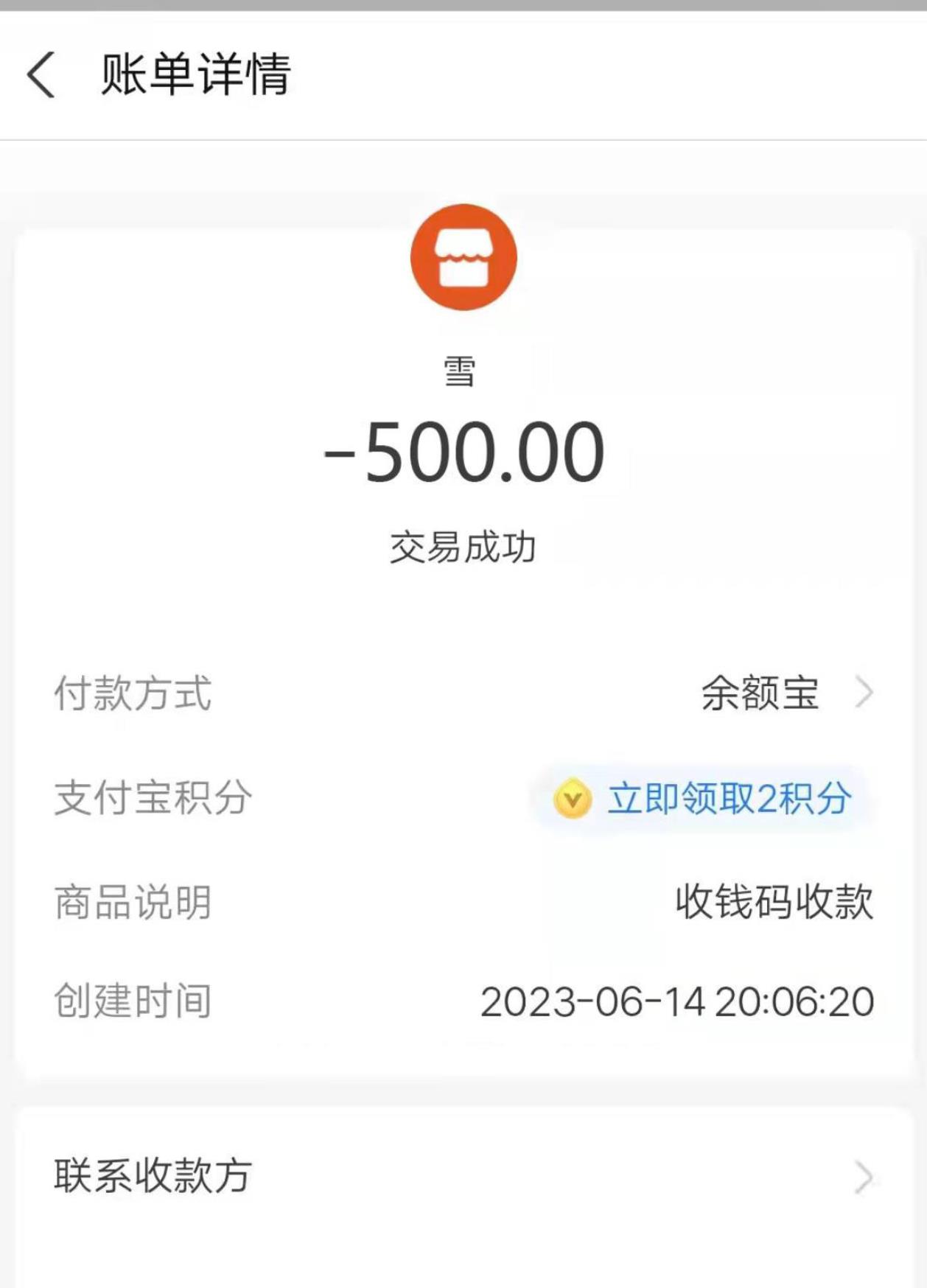Click the merchant name 雪

(463, 371)
